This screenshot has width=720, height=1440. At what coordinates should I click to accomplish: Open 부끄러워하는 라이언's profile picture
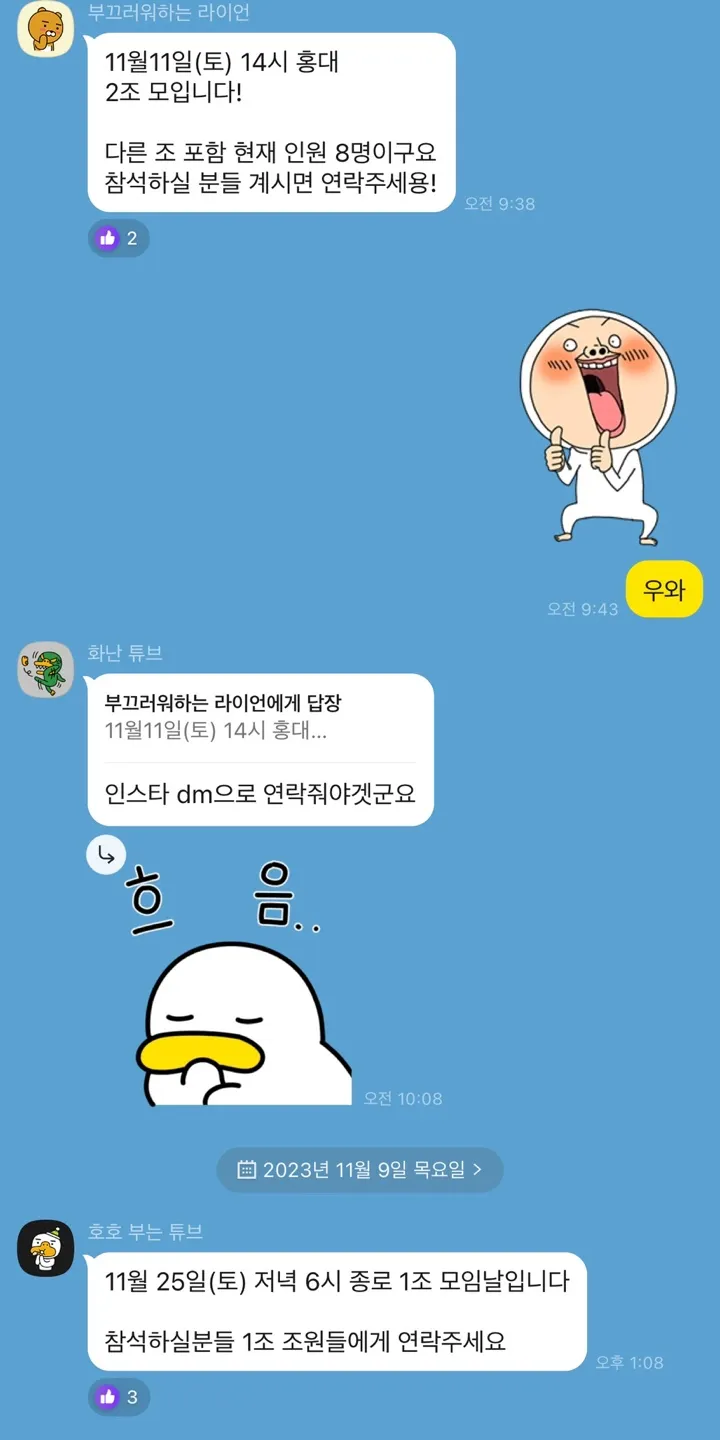coord(45,28)
